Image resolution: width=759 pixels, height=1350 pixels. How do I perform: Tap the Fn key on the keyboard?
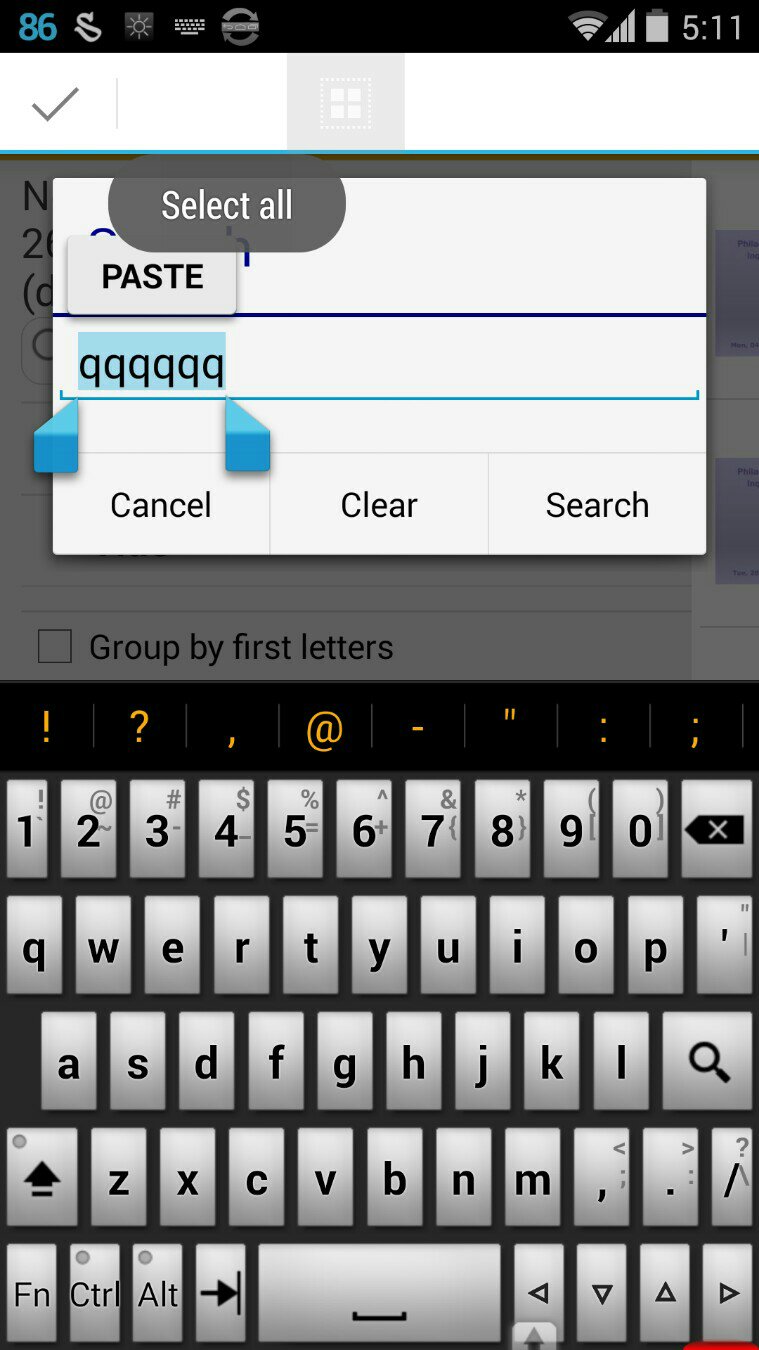point(32,1294)
